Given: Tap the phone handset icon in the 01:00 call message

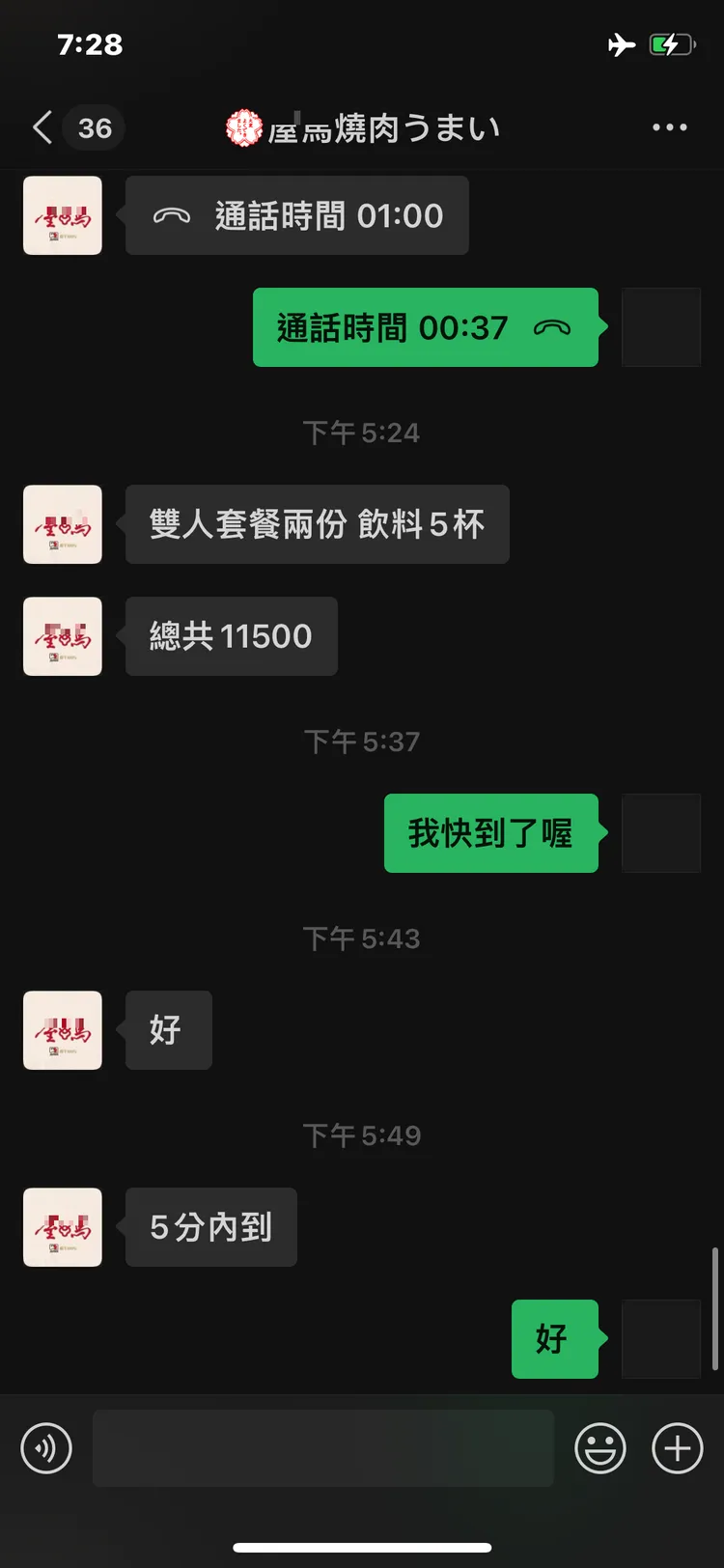Looking at the screenshot, I should (171, 215).
